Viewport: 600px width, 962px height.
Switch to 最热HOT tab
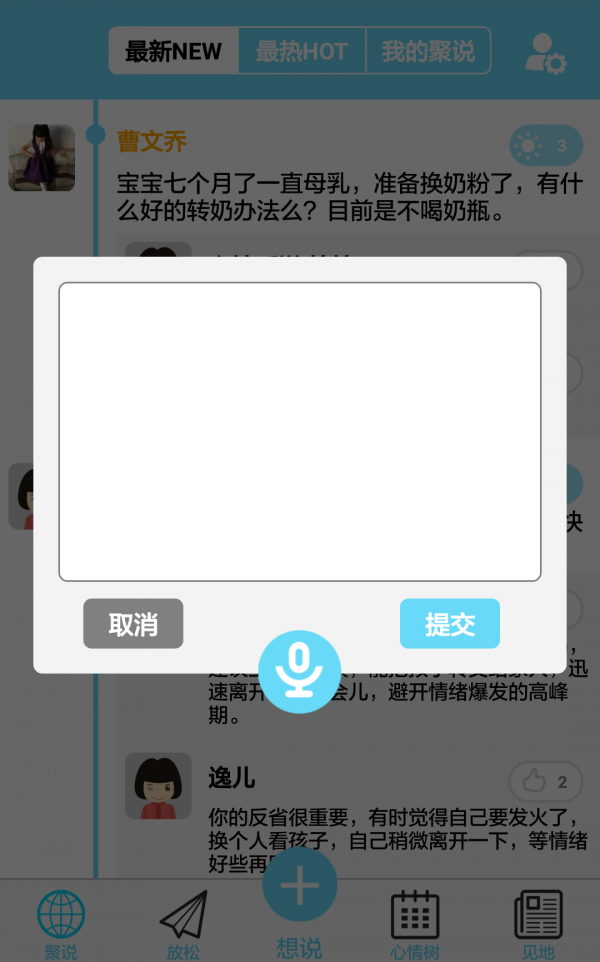tap(301, 51)
